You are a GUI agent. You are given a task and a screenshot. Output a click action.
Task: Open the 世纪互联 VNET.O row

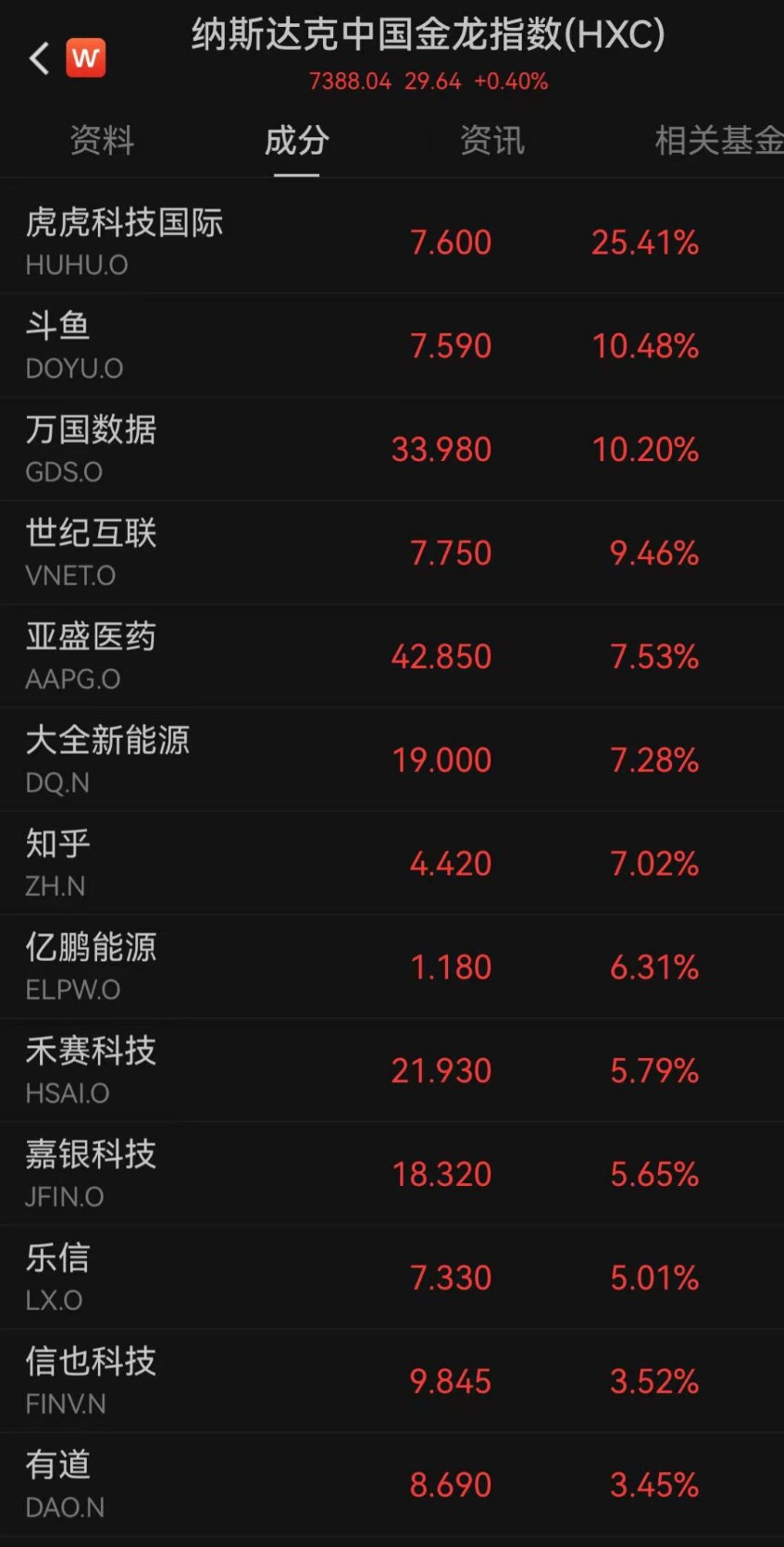point(392,554)
